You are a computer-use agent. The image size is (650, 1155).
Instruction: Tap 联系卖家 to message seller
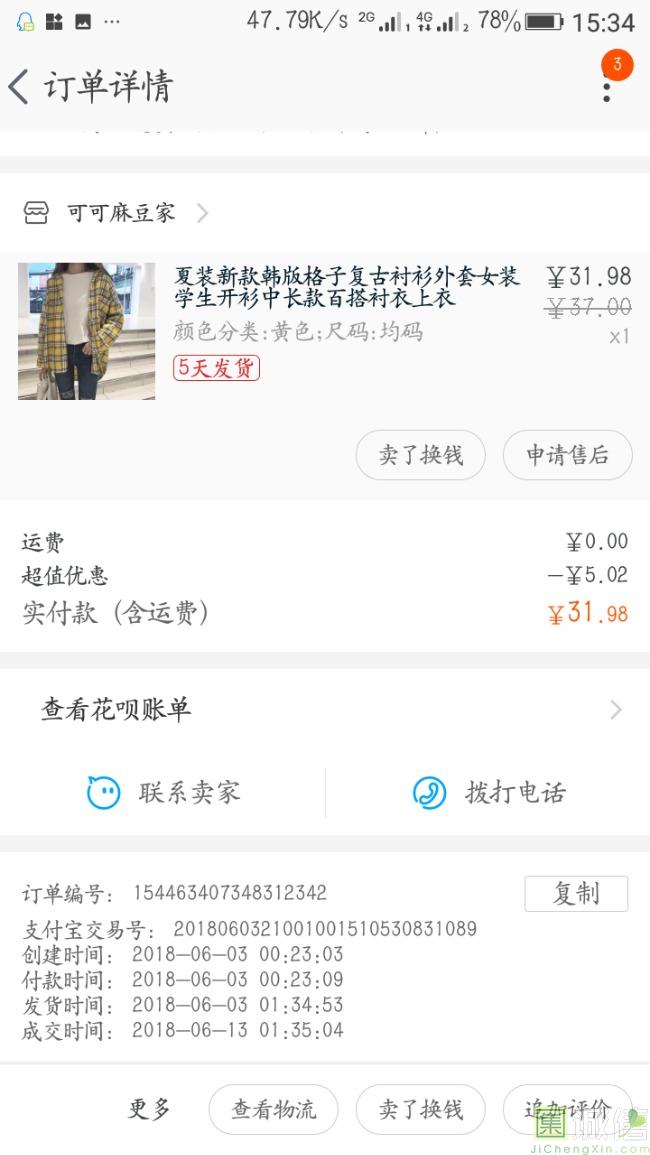click(164, 793)
